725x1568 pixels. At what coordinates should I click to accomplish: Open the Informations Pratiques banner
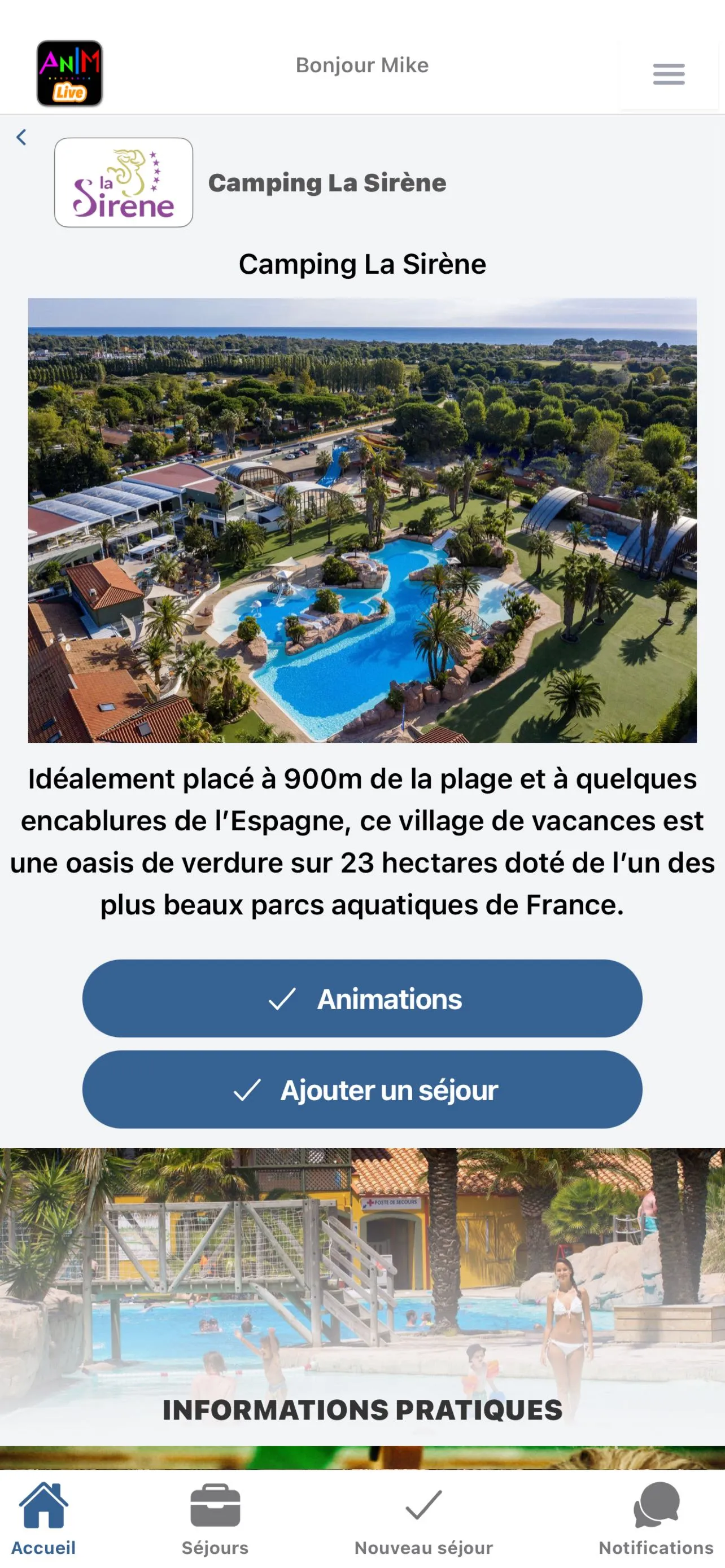(362, 1297)
